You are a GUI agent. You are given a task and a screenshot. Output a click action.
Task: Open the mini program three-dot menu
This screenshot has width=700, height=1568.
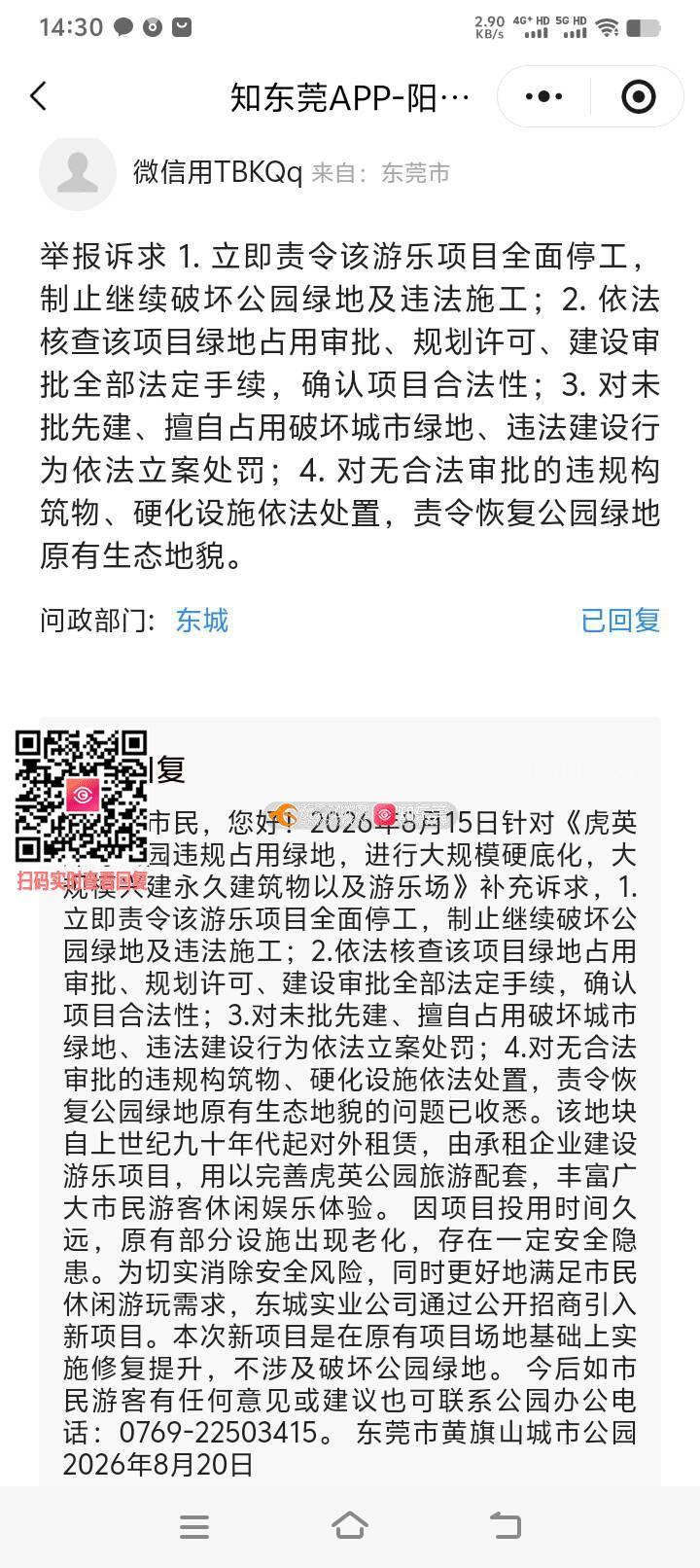[x=543, y=96]
